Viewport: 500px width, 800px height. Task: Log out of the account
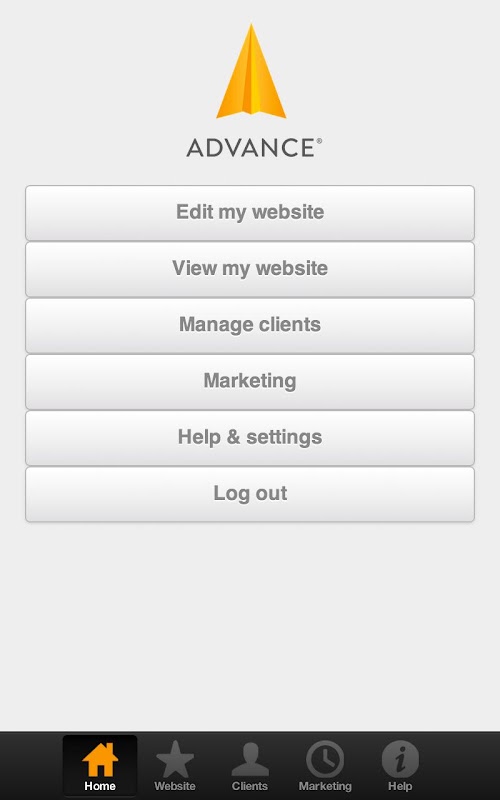(250, 494)
